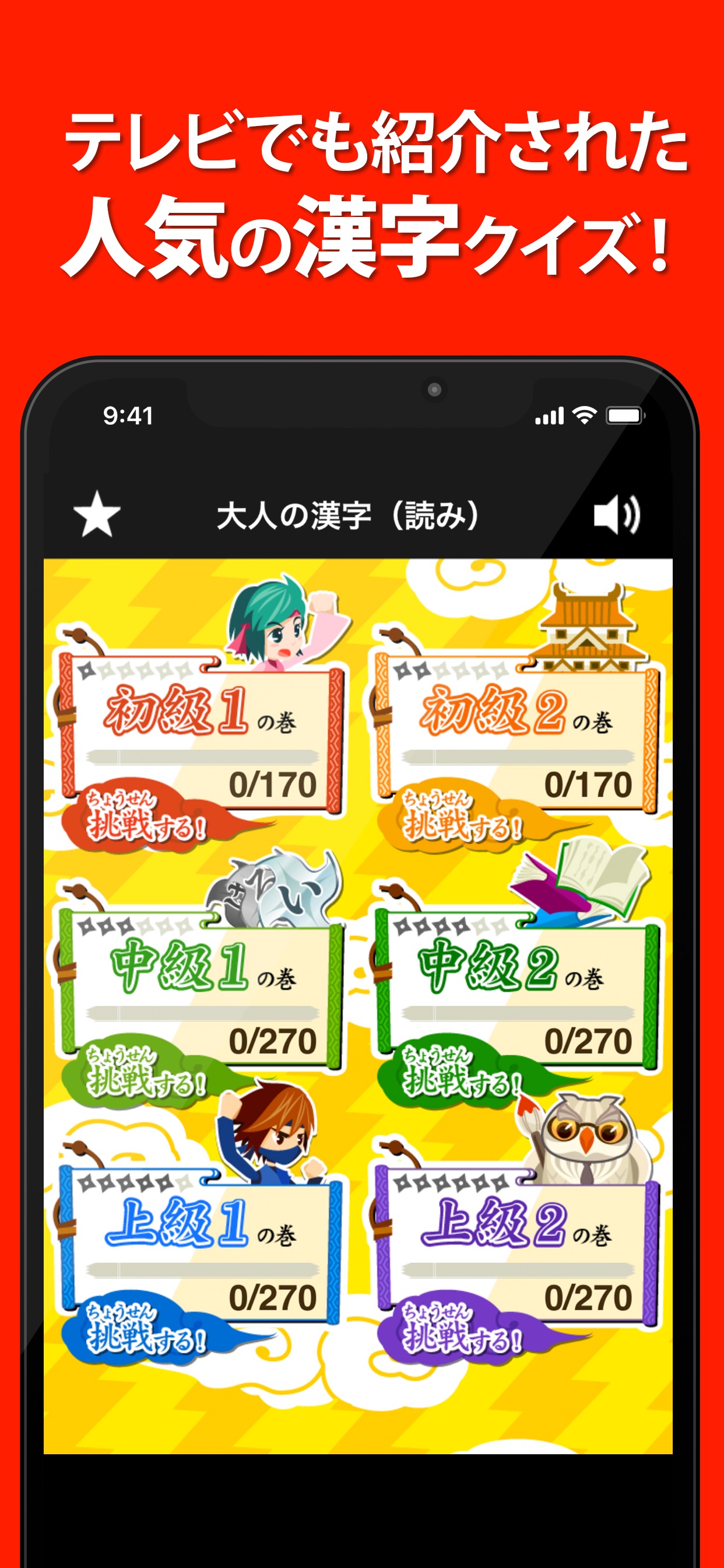Image resolution: width=724 pixels, height=1568 pixels.
Task: Select the 大人の漢字（読み）title bar
Action: pyautogui.click(x=352, y=514)
